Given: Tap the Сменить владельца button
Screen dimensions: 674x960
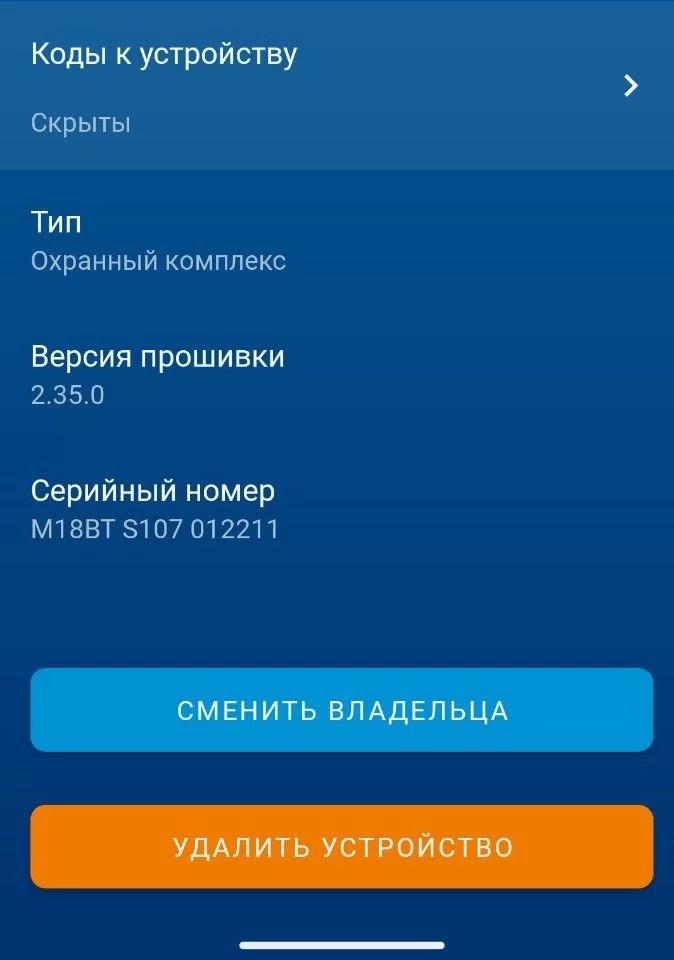Looking at the screenshot, I should point(342,710).
